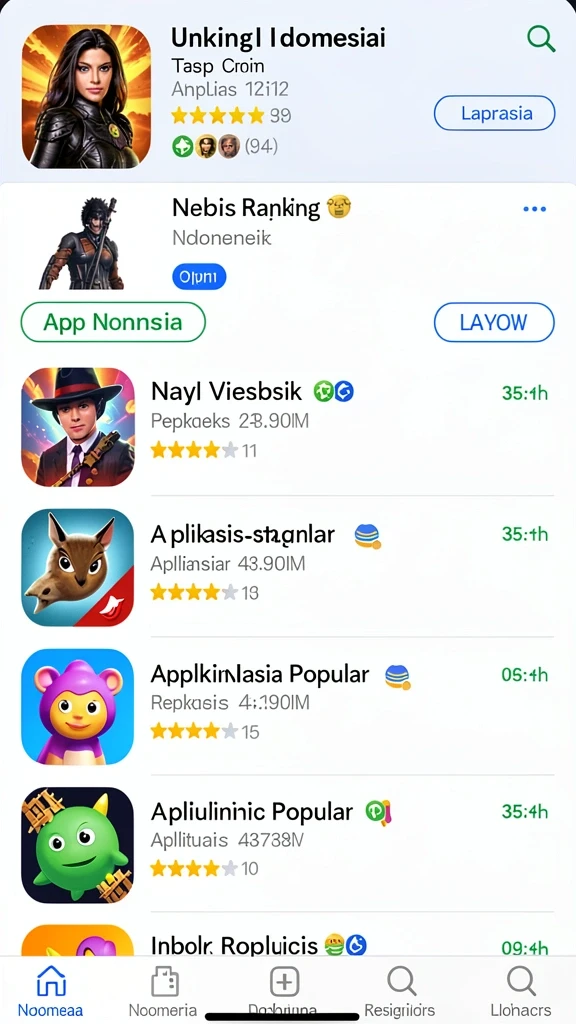
Task: Switch to the Resigriiors tab
Action: pos(400,991)
